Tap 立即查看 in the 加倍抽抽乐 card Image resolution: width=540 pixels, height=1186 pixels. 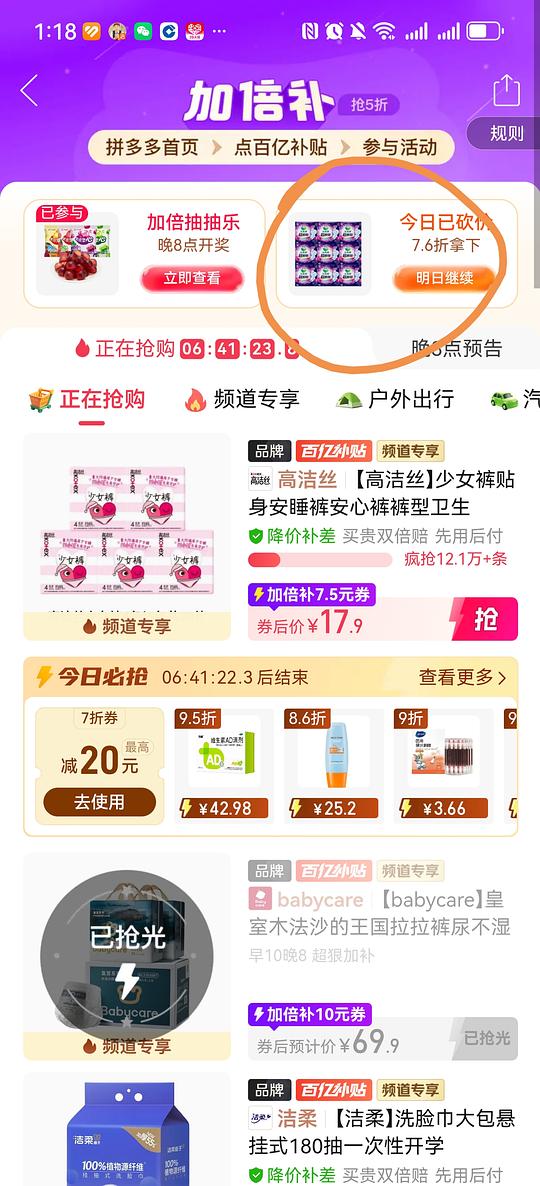coord(192,278)
